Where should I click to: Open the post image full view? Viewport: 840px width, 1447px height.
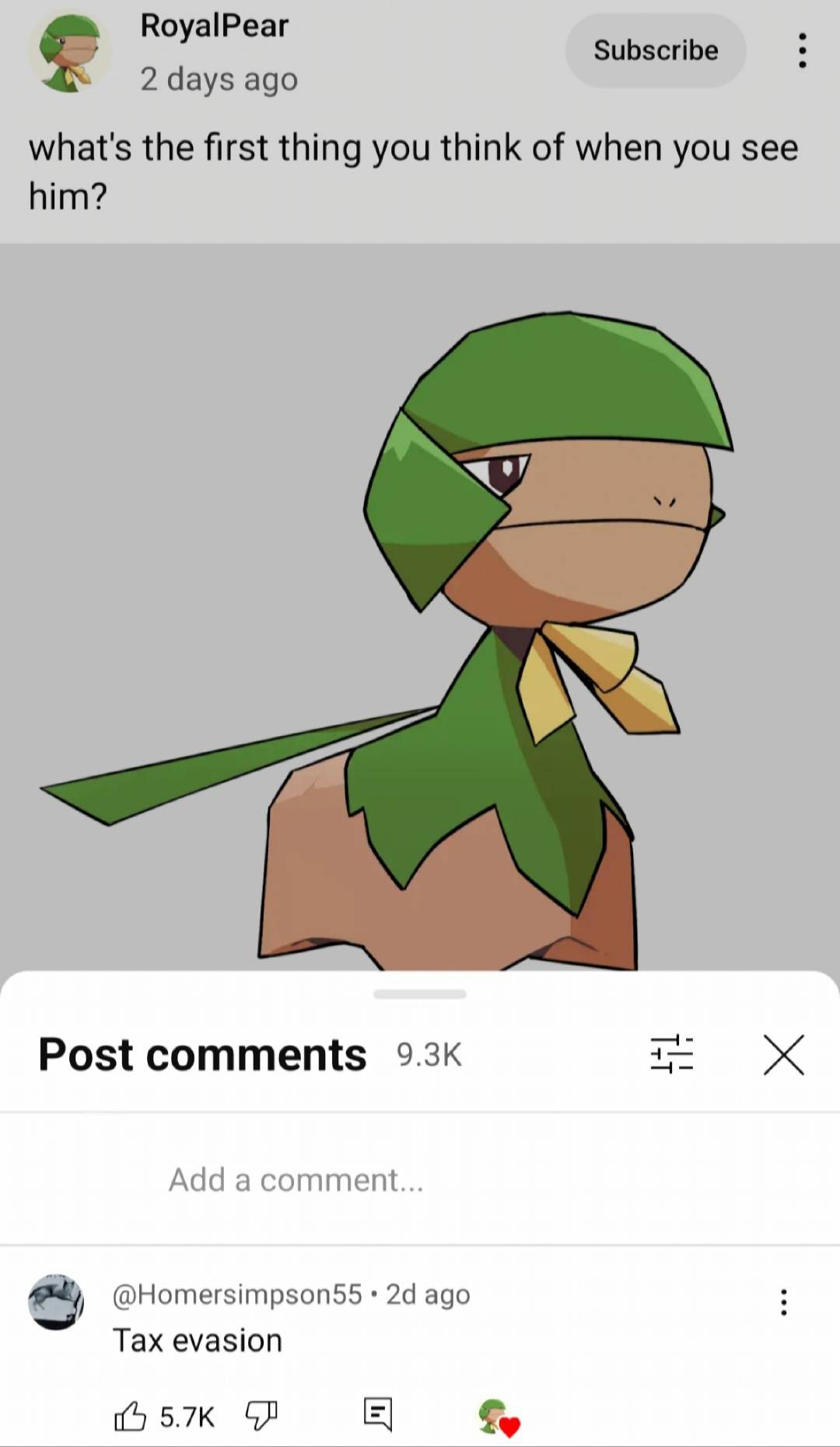pos(420,607)
